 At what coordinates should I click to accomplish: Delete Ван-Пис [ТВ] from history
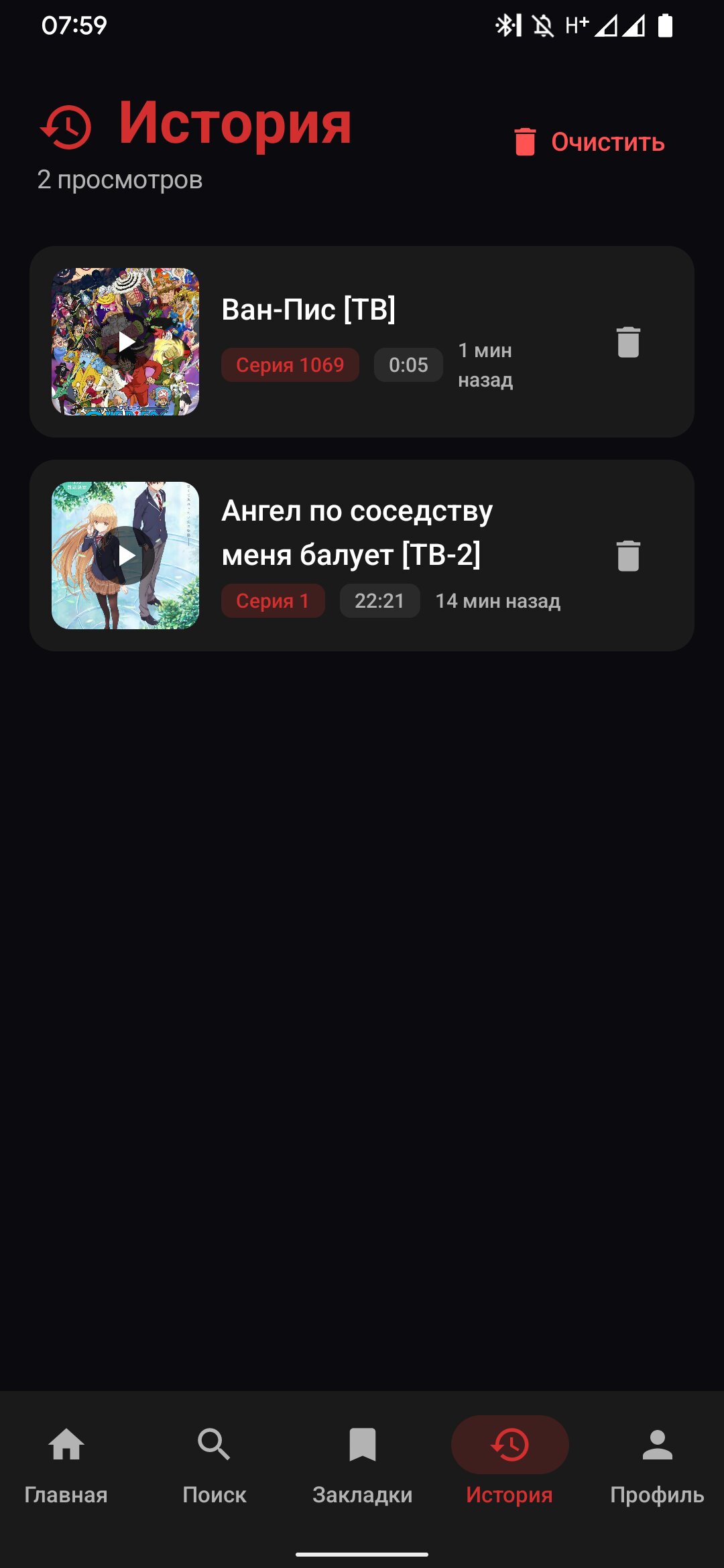click(x=628, y=342)
